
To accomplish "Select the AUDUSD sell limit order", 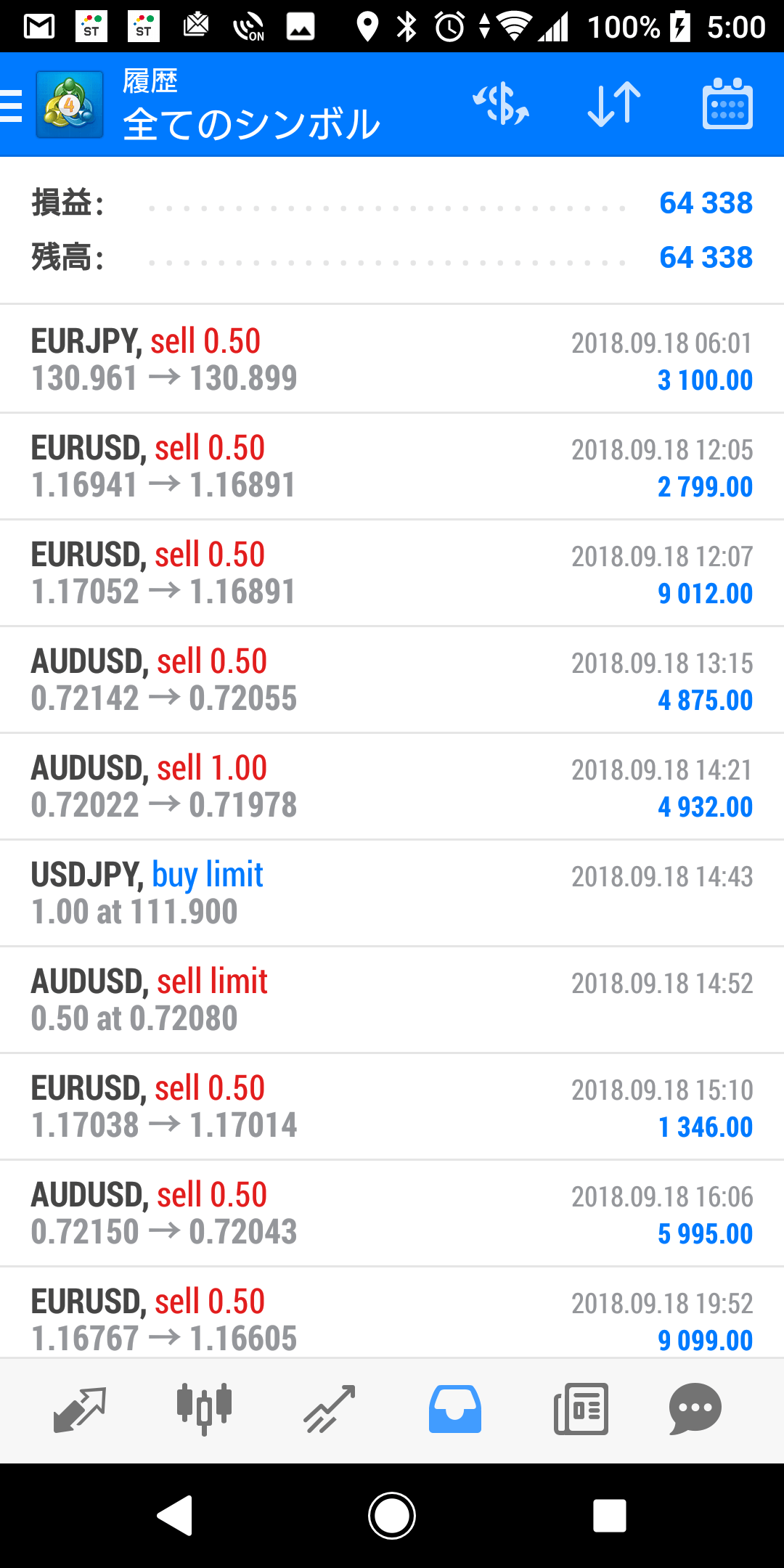I will (x=392, y=1000).
